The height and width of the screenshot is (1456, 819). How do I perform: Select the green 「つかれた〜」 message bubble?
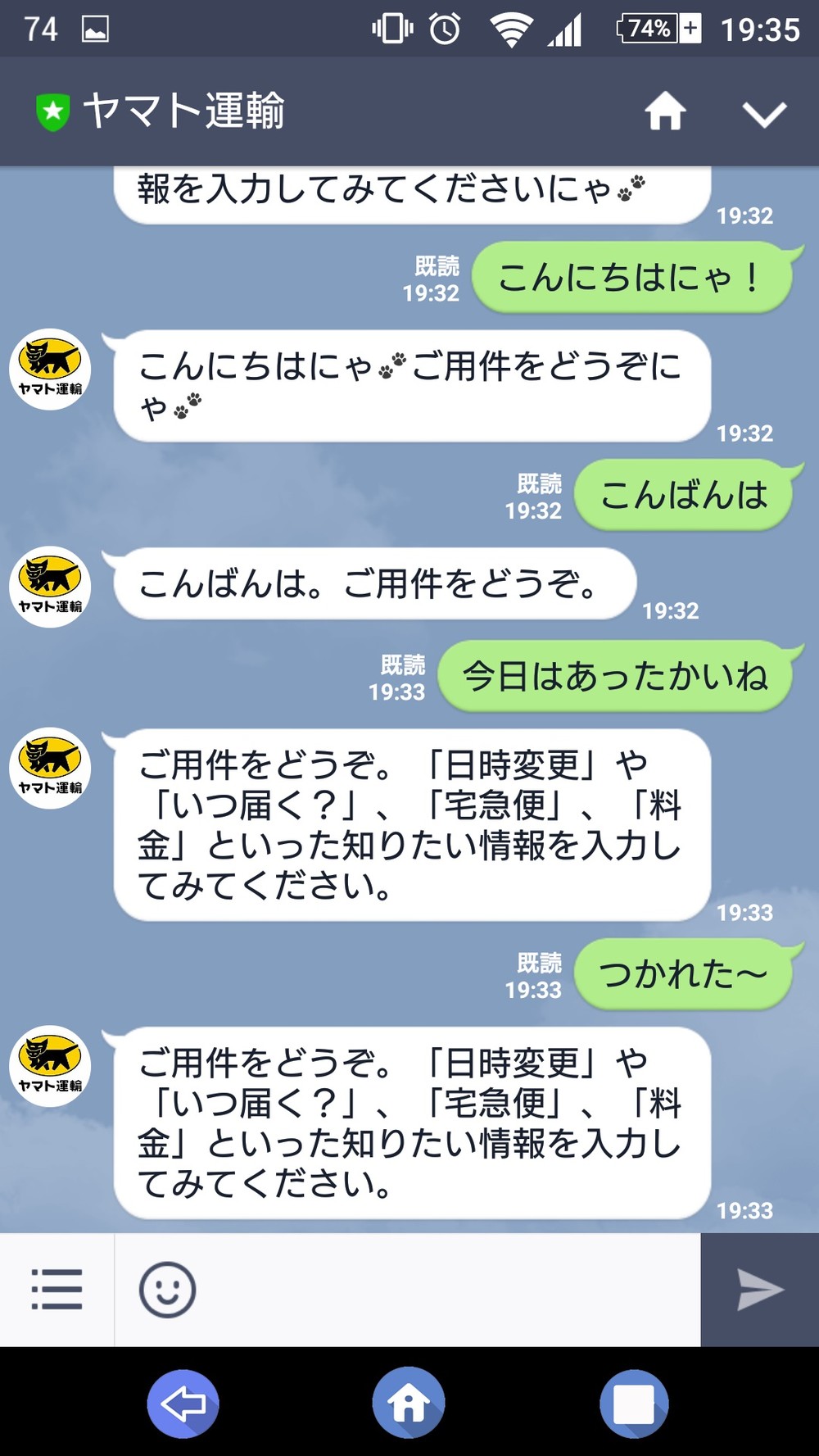pyautogui.click(x=683, y=974)
